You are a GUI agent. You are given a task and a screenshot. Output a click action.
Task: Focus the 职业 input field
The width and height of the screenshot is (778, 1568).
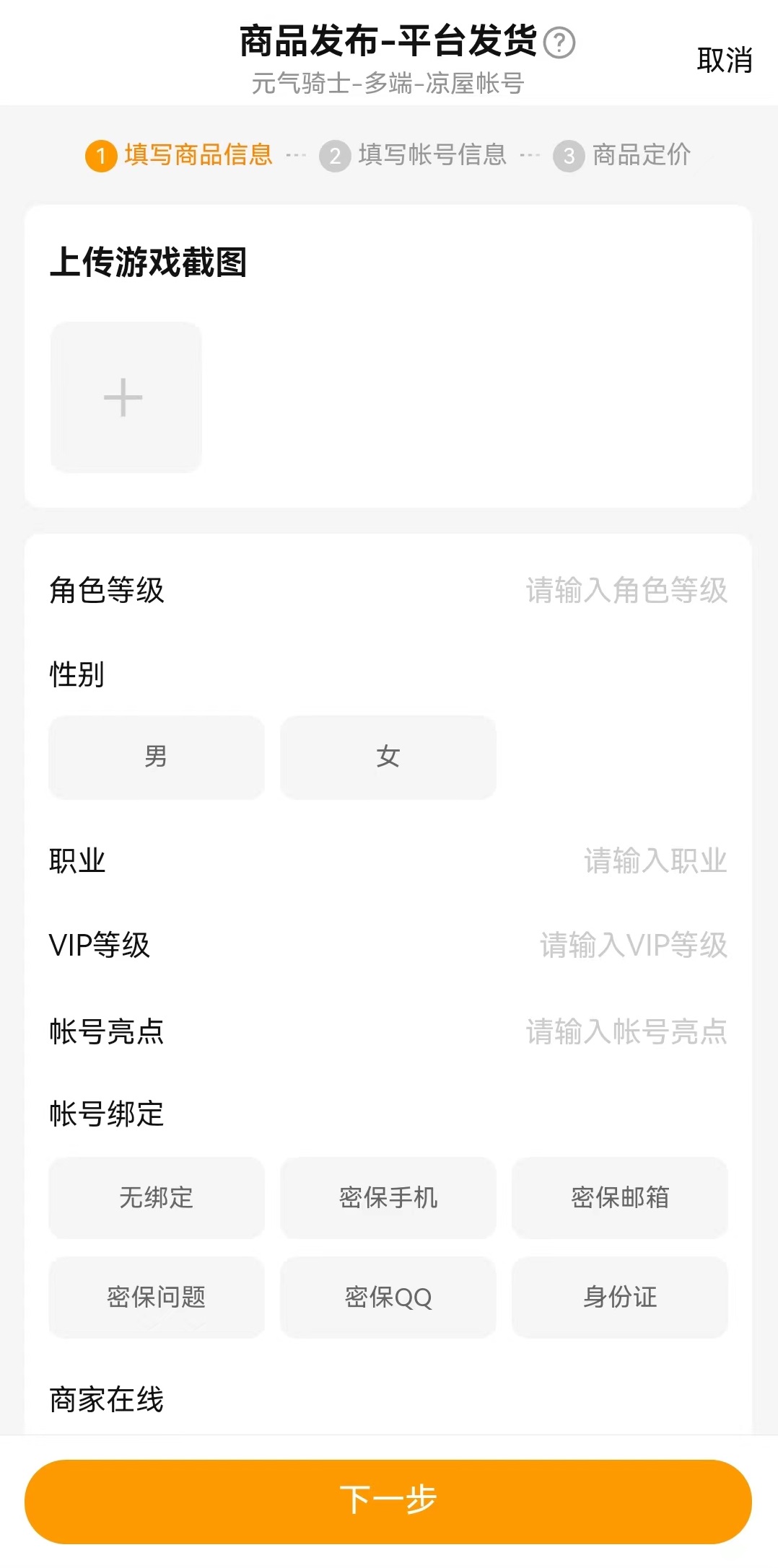pos(654,860)
